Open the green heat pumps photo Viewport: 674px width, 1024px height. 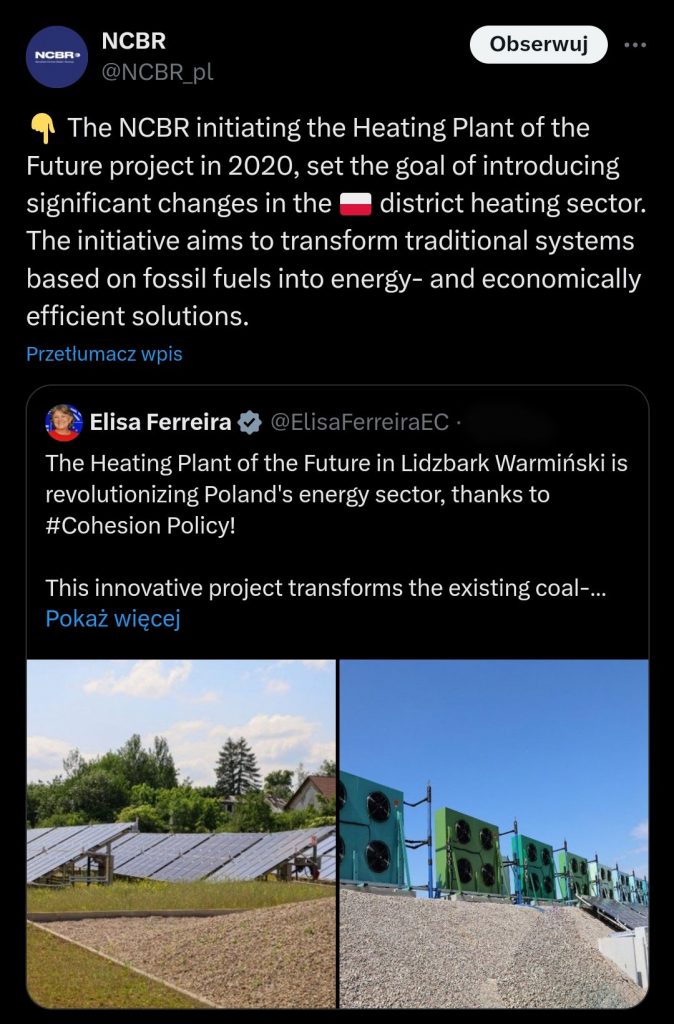click(x=494, y=833)
